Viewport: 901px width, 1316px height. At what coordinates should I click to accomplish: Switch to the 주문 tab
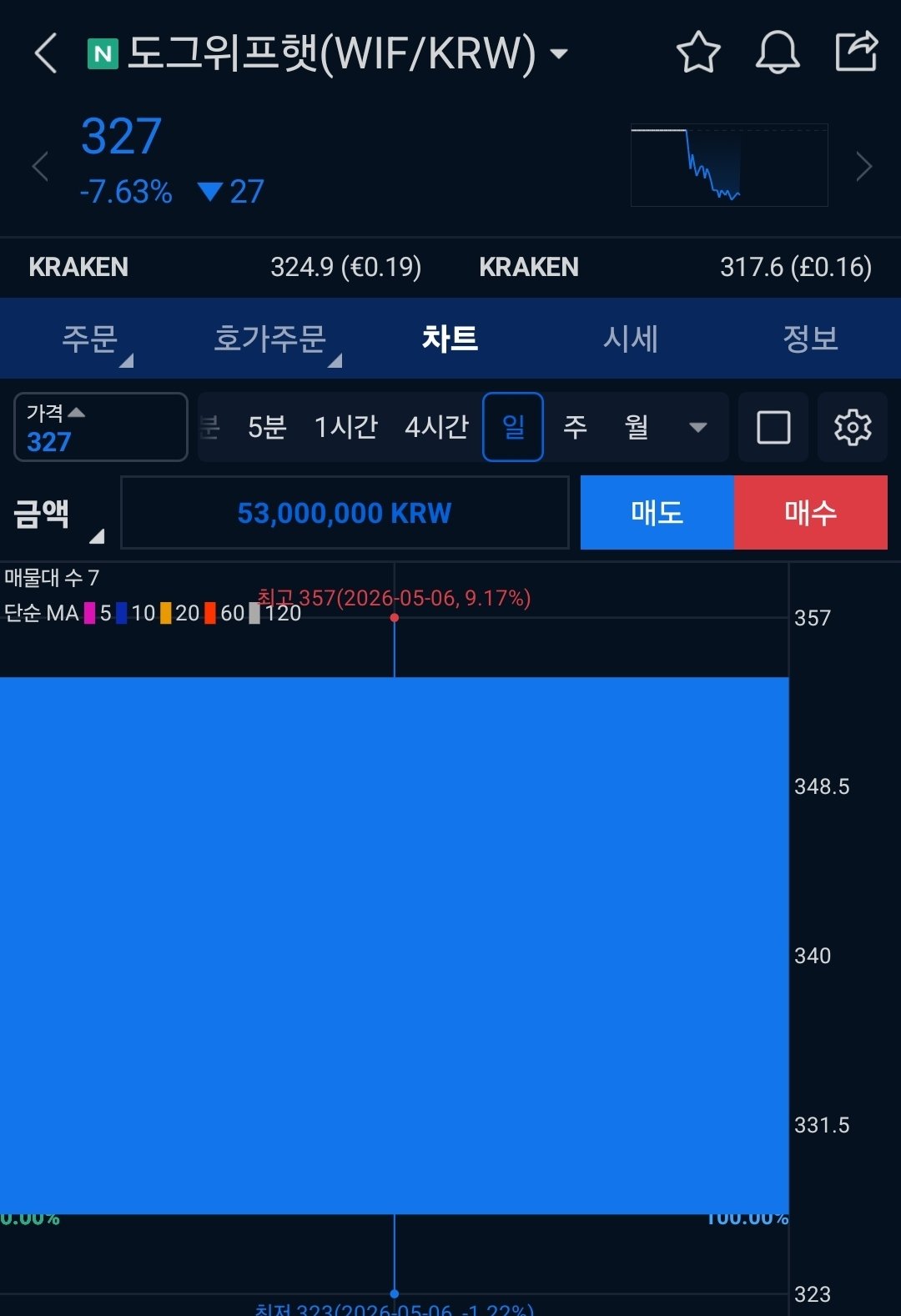[90, 339]
